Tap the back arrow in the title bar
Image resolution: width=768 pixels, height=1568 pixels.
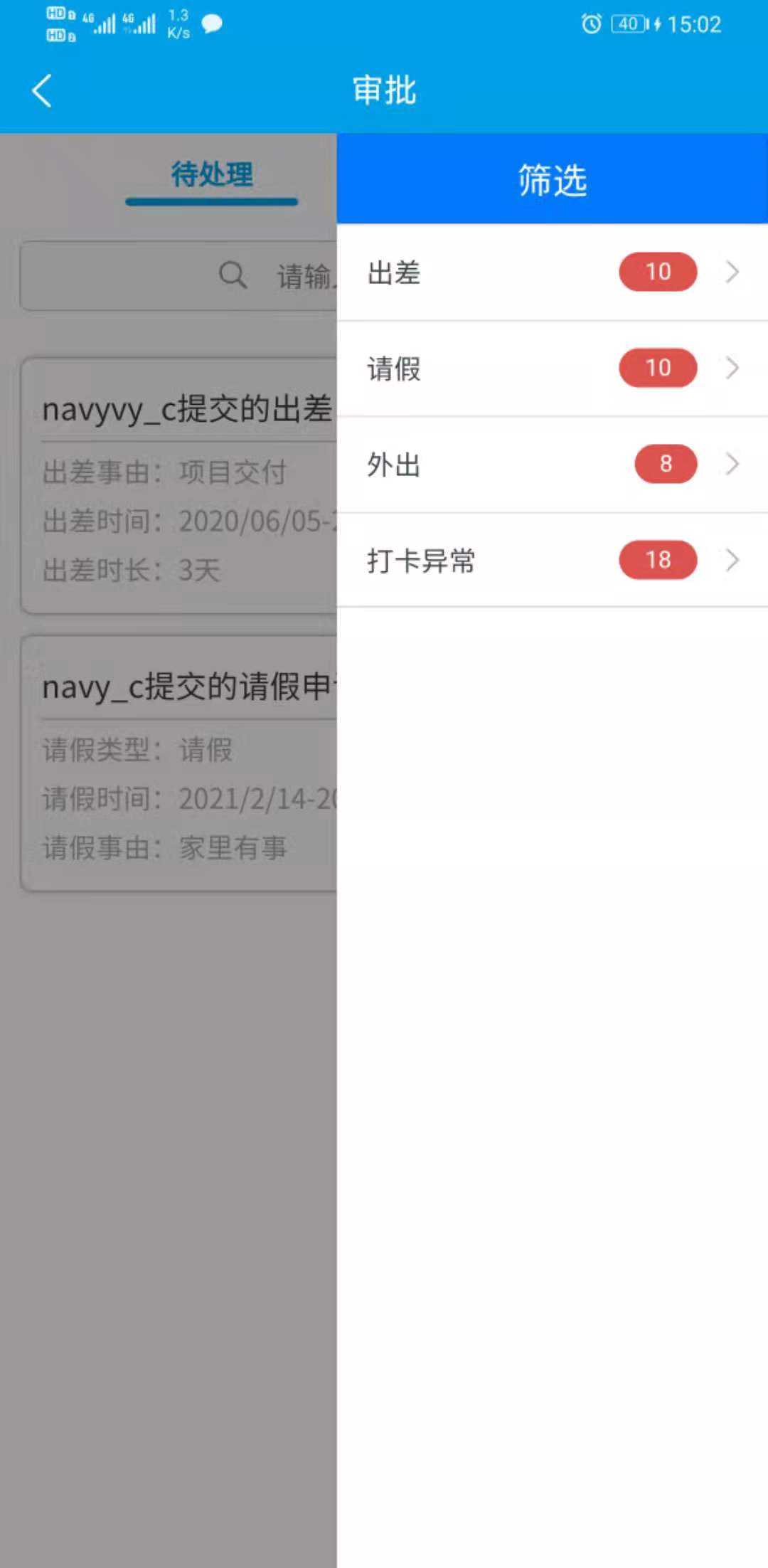click(41, 90)
